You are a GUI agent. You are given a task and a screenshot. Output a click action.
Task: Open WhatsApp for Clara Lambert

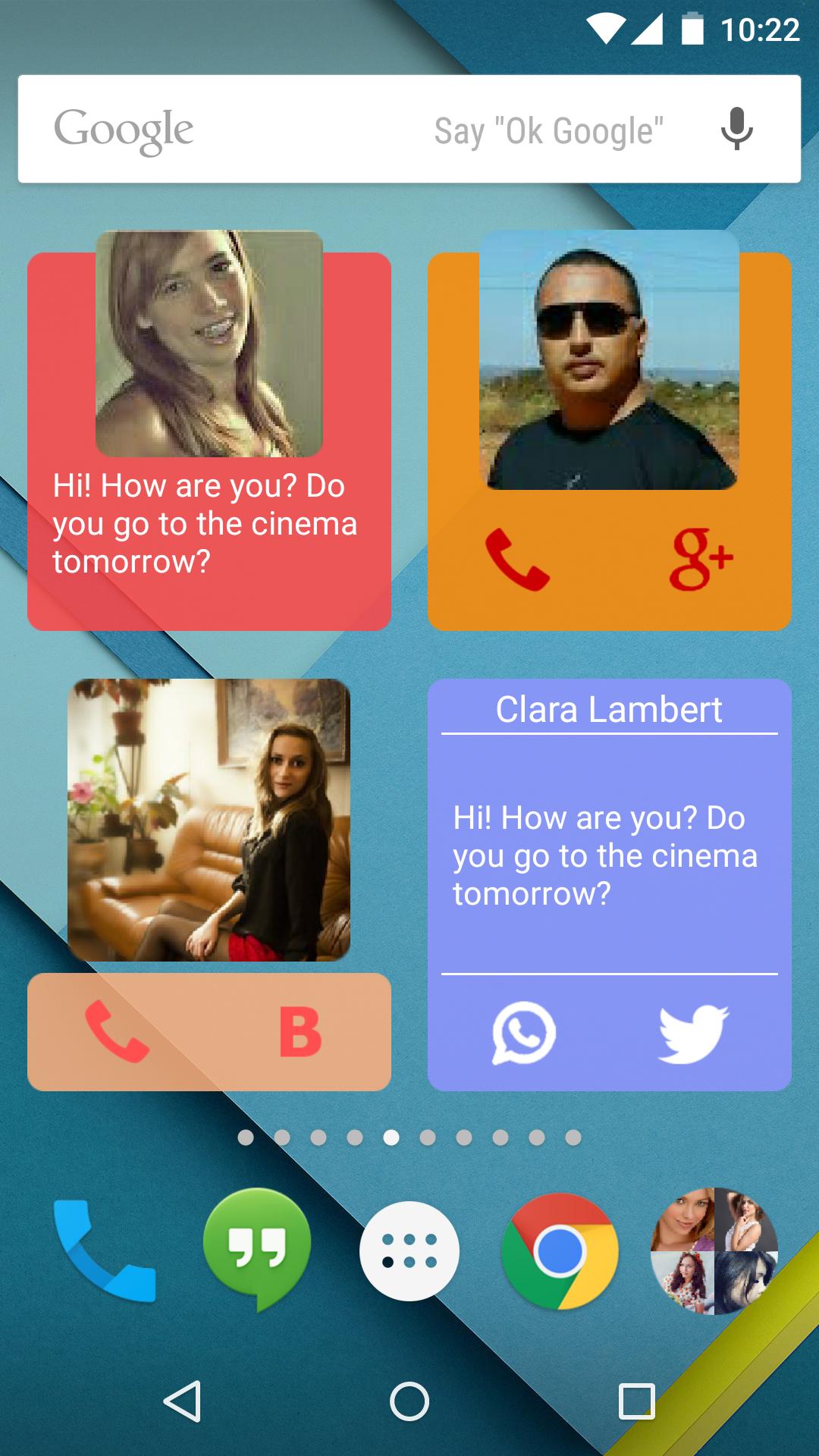523,1033
